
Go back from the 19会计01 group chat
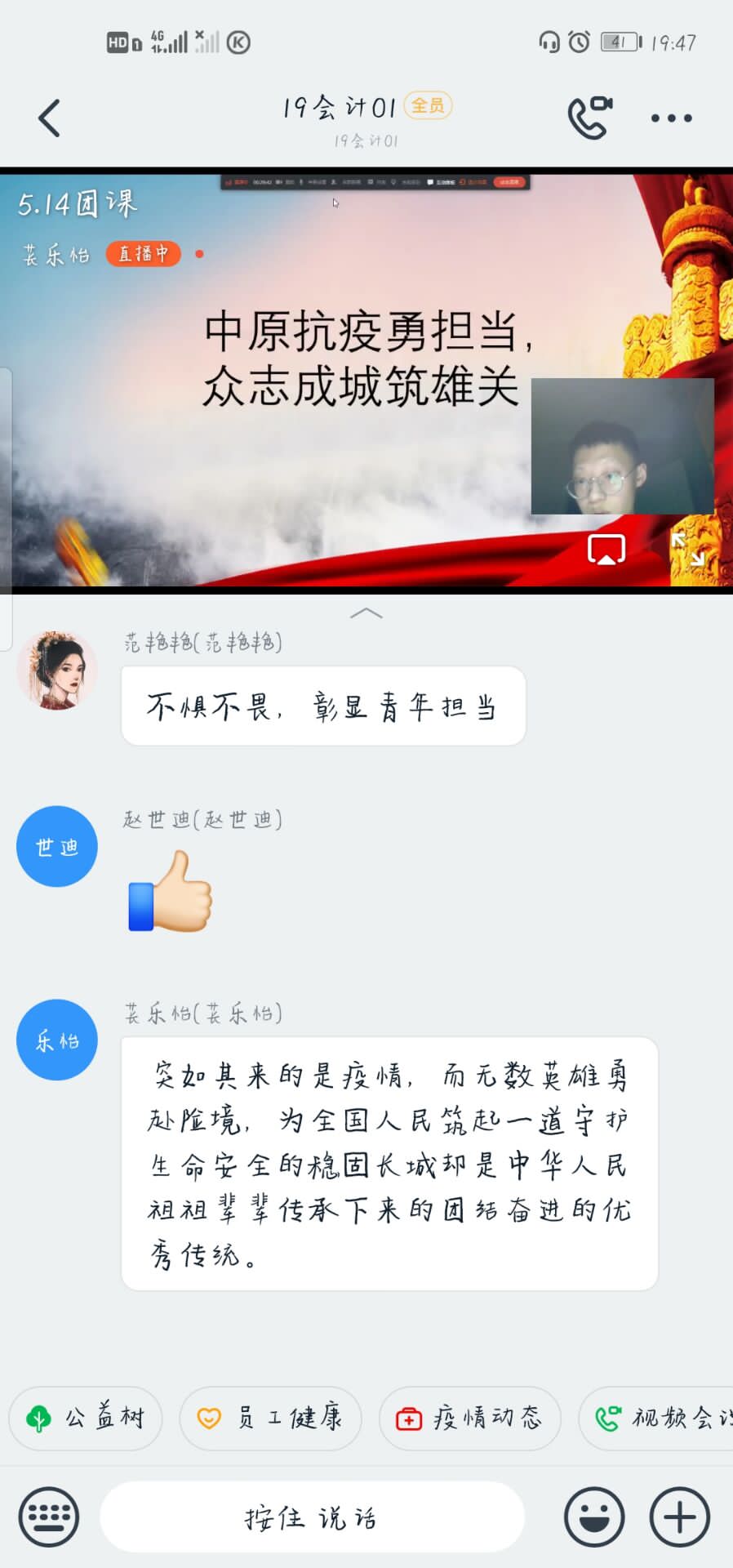(49, 118)
